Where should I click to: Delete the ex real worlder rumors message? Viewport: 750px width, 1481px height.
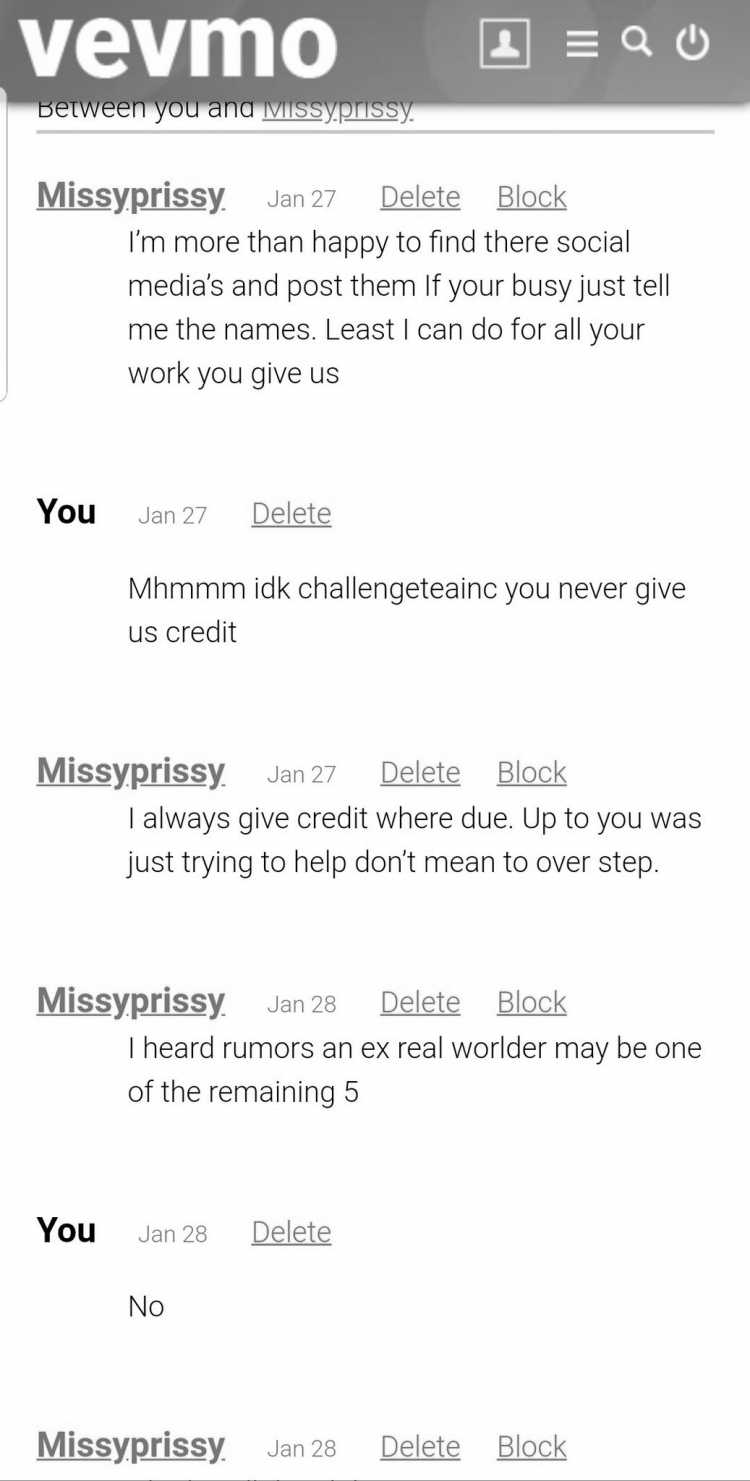420,1002
